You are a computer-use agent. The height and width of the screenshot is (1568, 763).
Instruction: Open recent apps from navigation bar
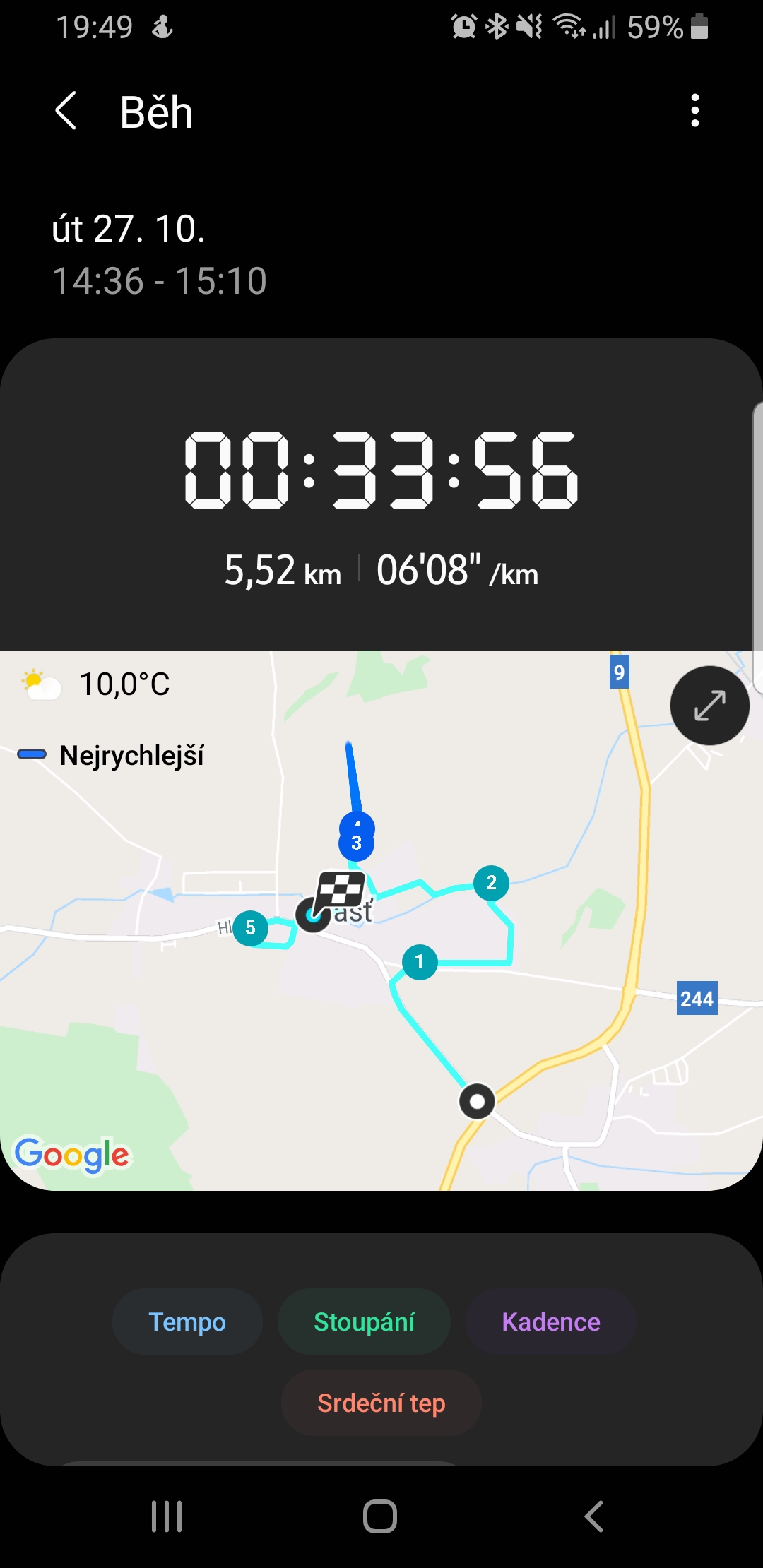[x=167, y=1516]
